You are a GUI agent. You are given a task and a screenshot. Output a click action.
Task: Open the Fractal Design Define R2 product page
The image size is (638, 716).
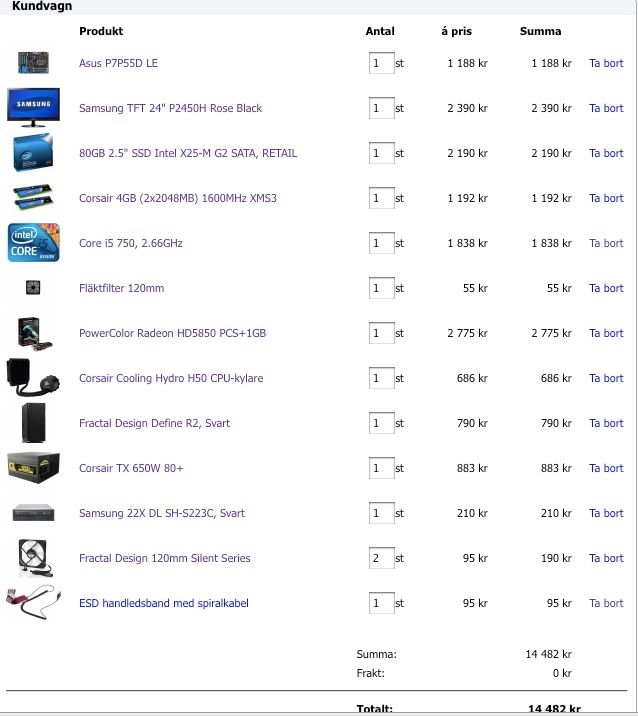pyautogui.click(x=154, y=423)
